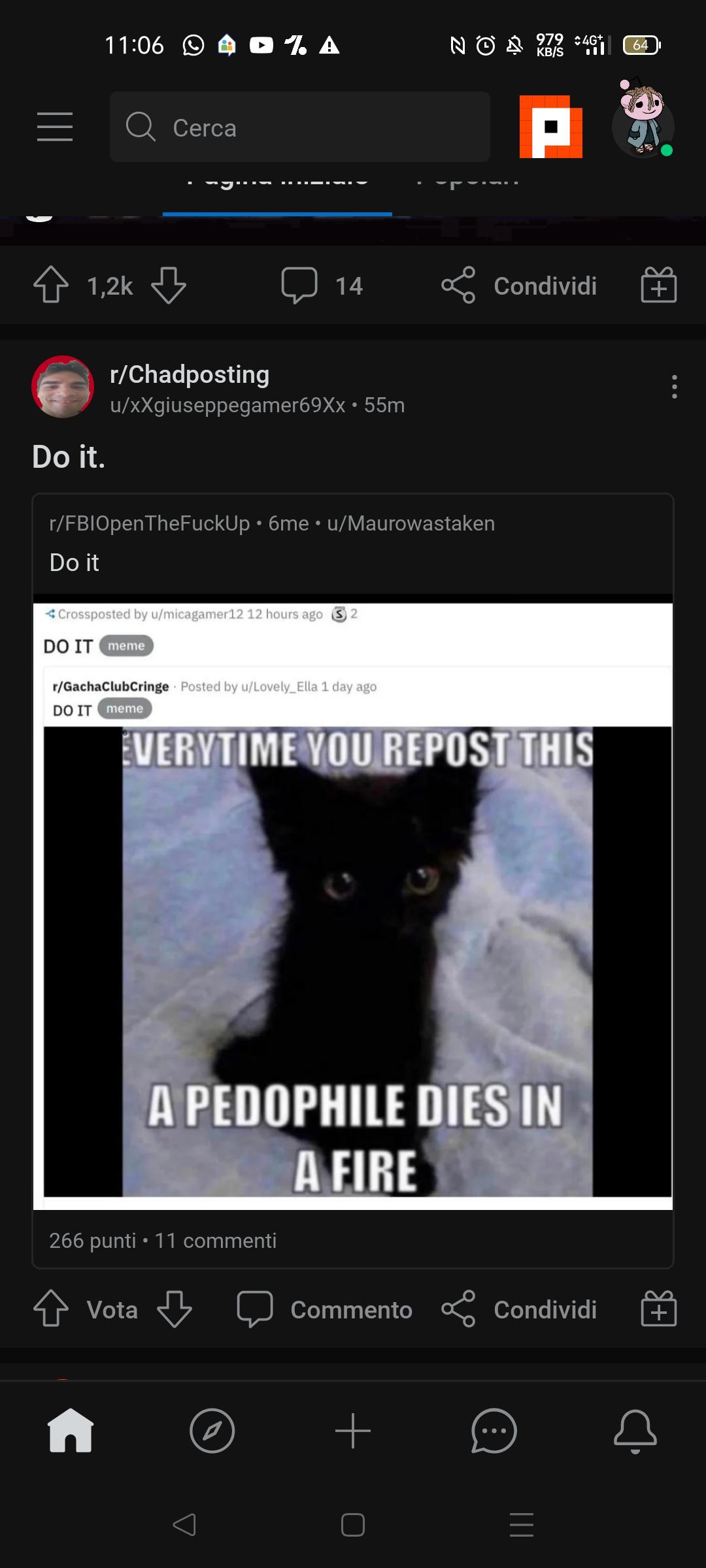Image resolution: width=706 pixels, height=1568 pixels.
Task: Tap Commento under the Do it. post
Action: [x=325, y=1309]
